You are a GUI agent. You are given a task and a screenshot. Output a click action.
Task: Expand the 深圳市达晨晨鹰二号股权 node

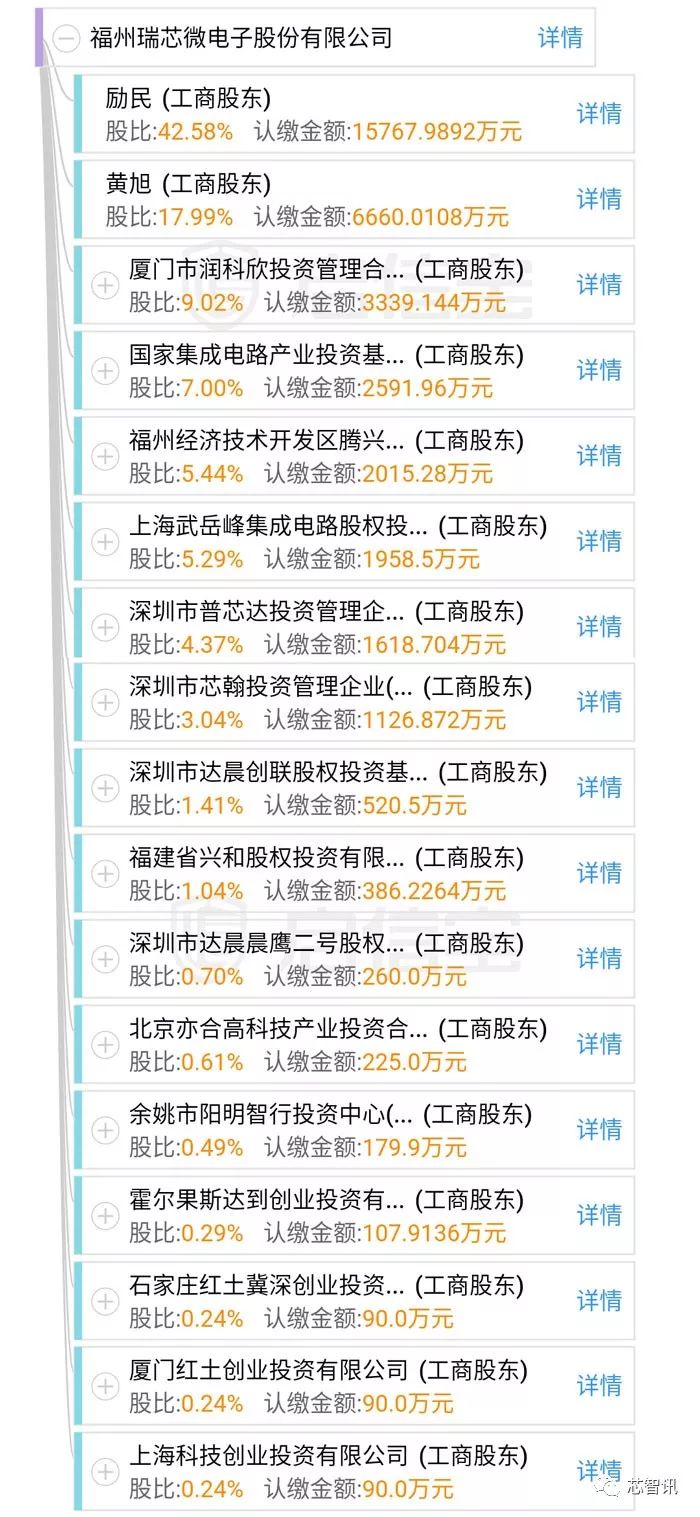[x=105, y=959]
